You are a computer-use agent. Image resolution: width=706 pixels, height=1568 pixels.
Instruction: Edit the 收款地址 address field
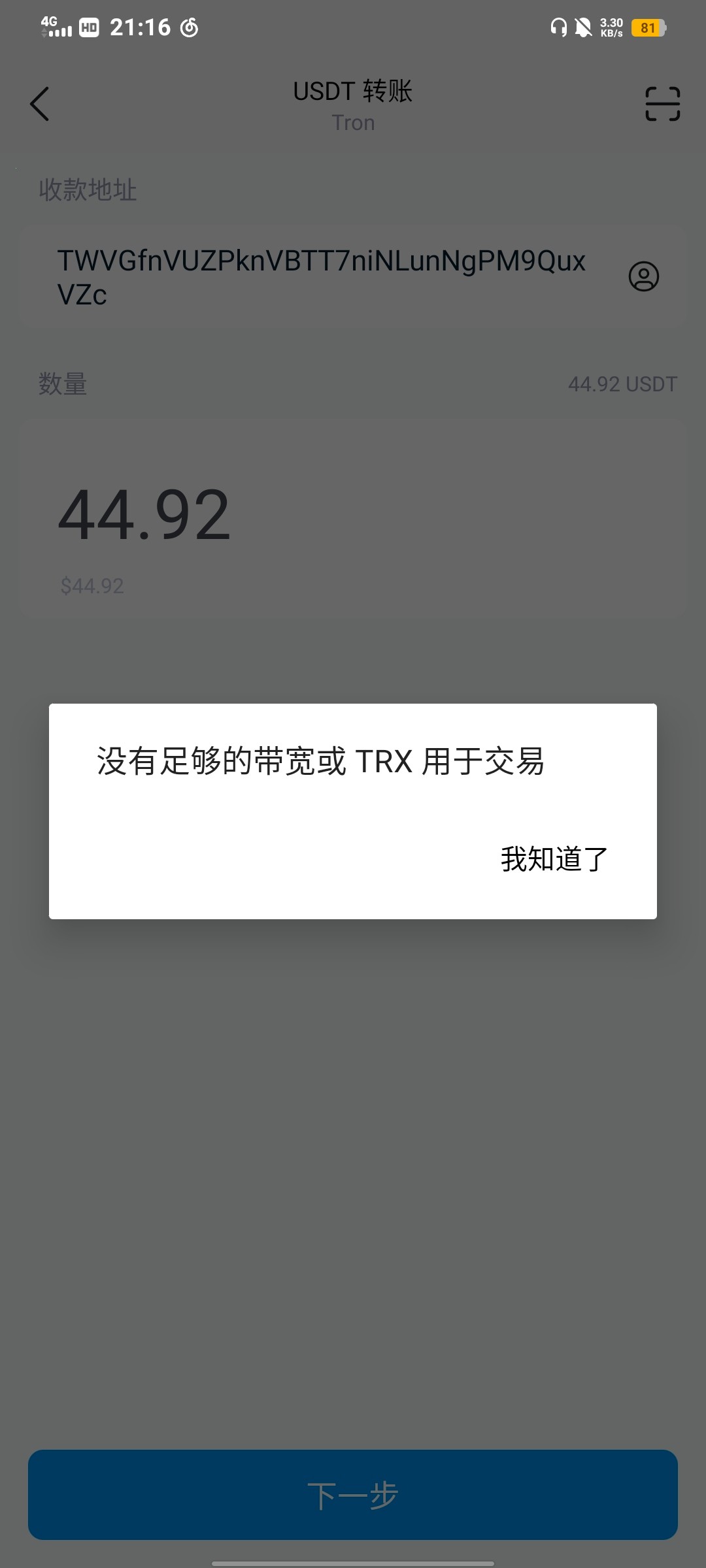[x=320, y=277]
